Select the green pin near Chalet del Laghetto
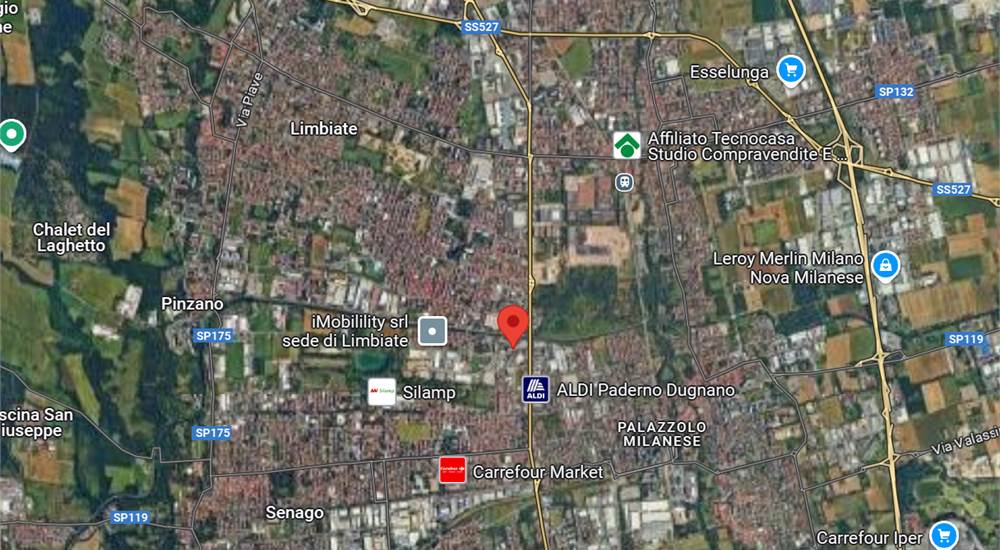 (11, 132)
